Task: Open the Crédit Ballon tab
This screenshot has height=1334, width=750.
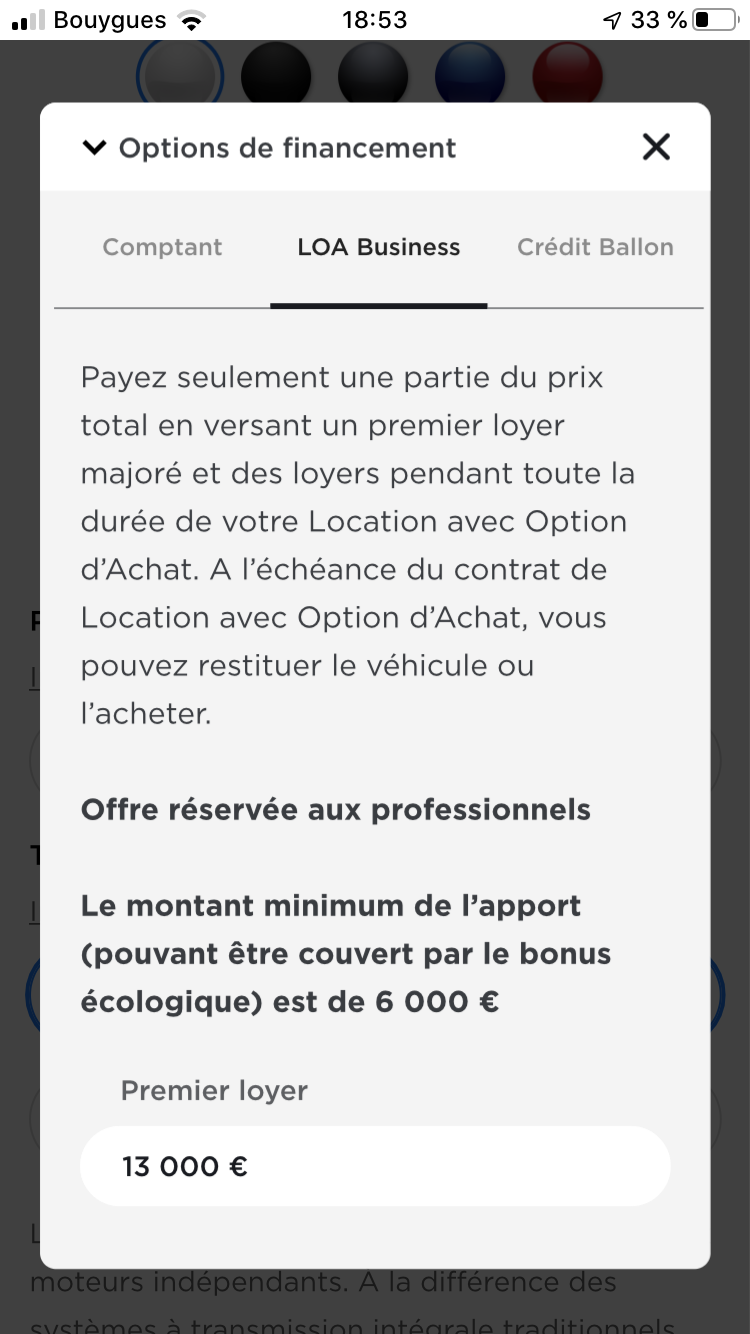Action: point(595,247)
